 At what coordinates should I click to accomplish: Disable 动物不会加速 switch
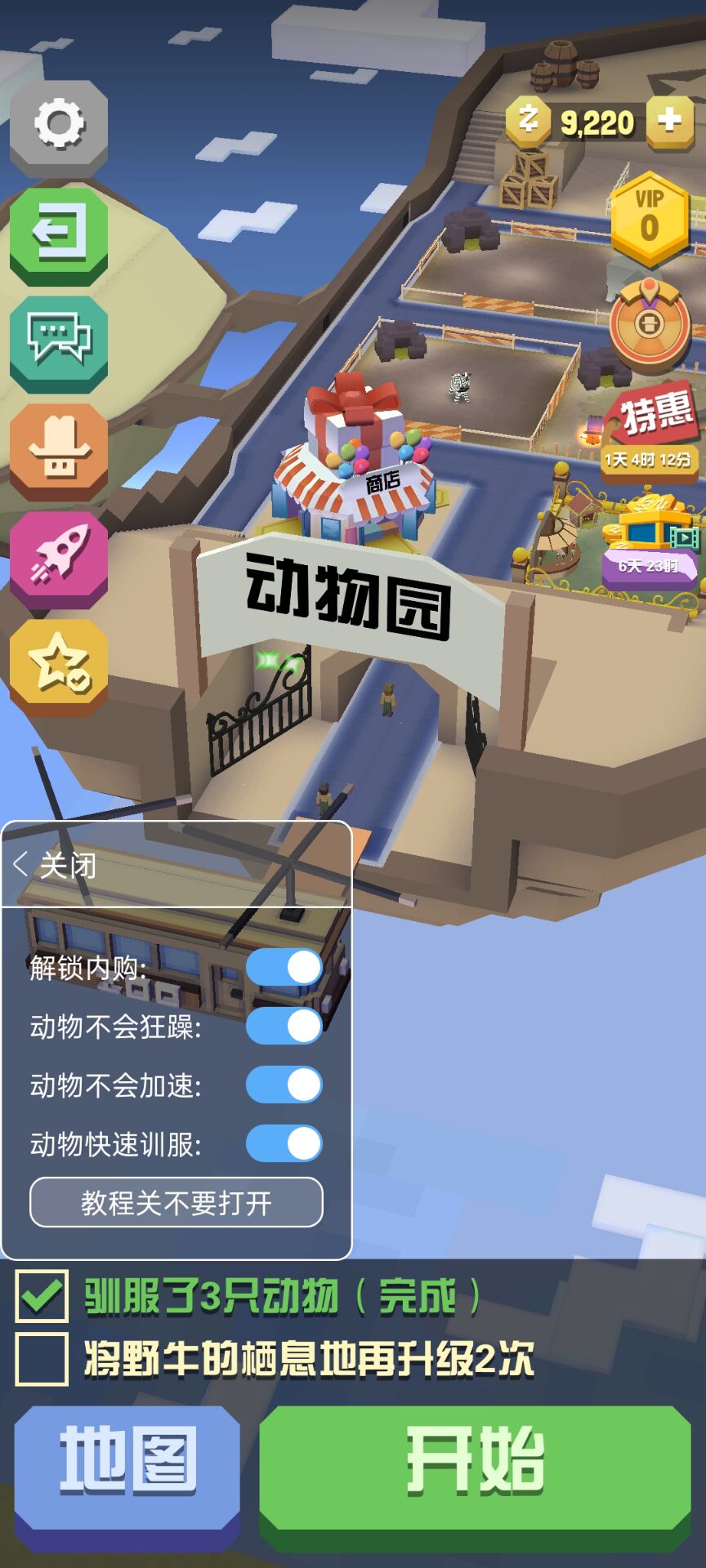(x=284, y=1085)
